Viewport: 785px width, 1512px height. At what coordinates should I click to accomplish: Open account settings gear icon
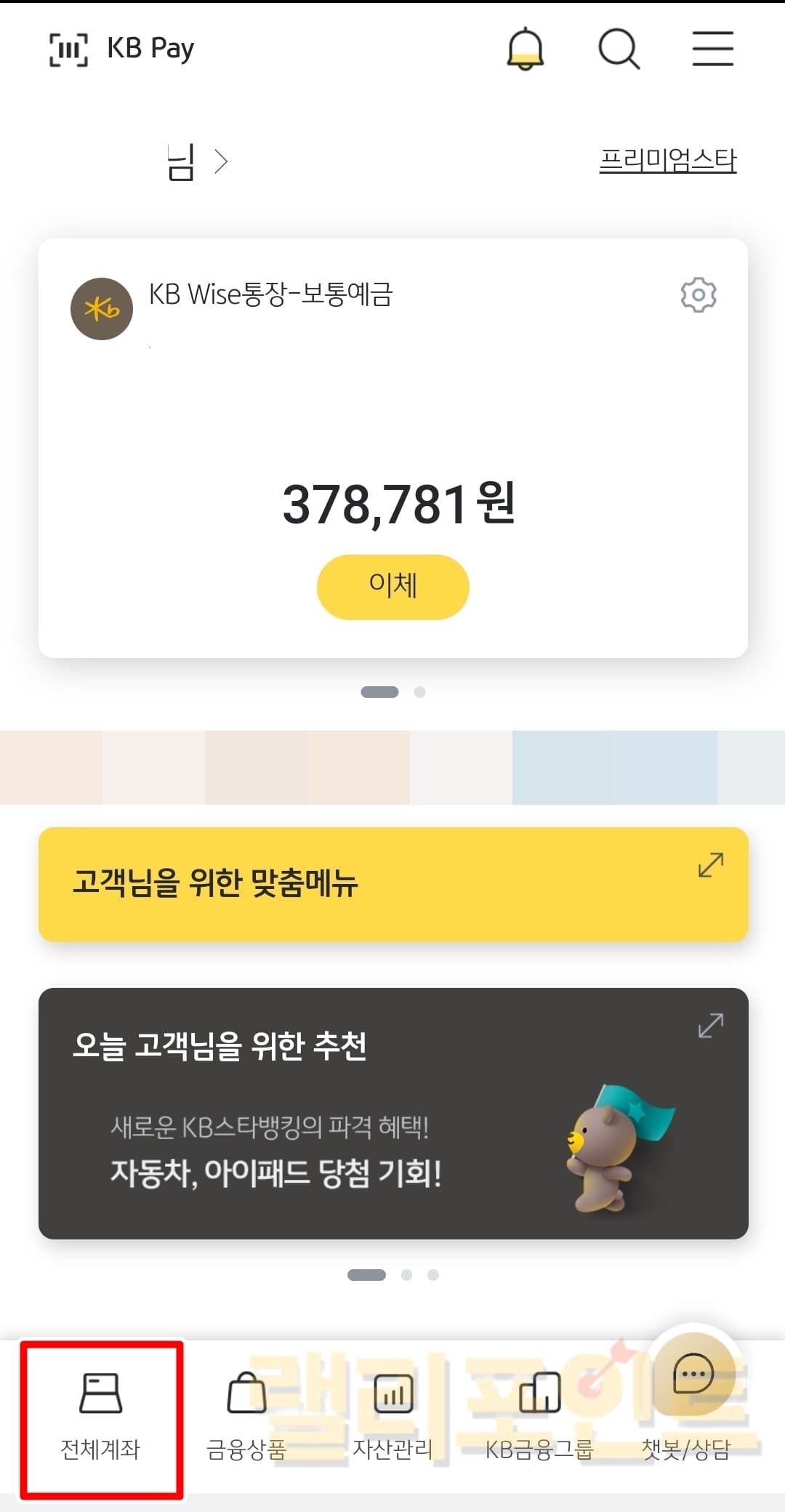(x=698, y=295)
